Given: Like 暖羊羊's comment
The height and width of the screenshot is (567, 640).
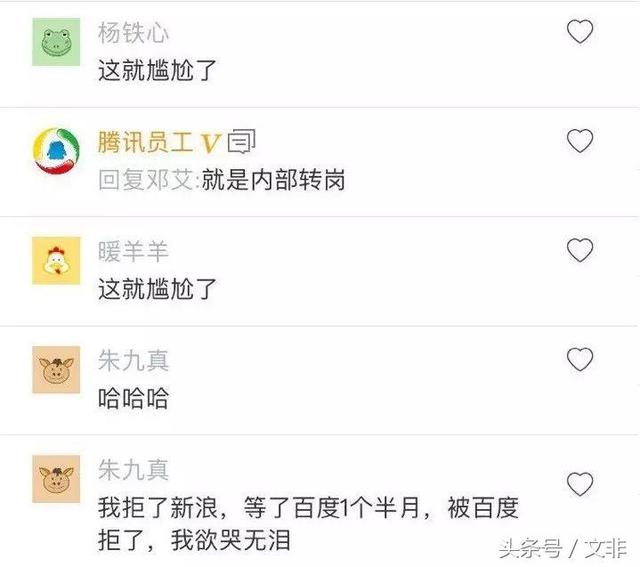Looking at the screenshot, I should point(580,250).
